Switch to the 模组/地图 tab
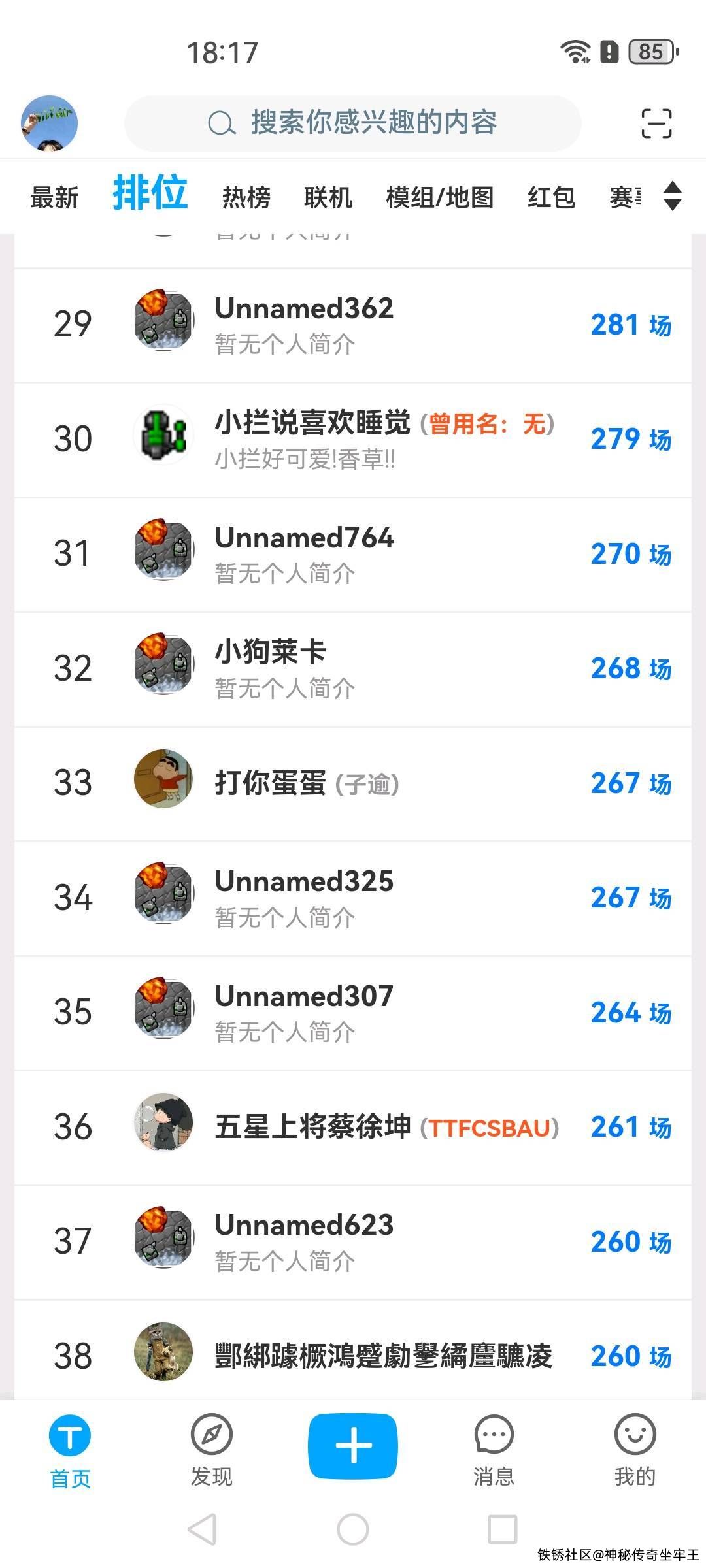This screenshot has height=1568, width=706. [439, 197]
